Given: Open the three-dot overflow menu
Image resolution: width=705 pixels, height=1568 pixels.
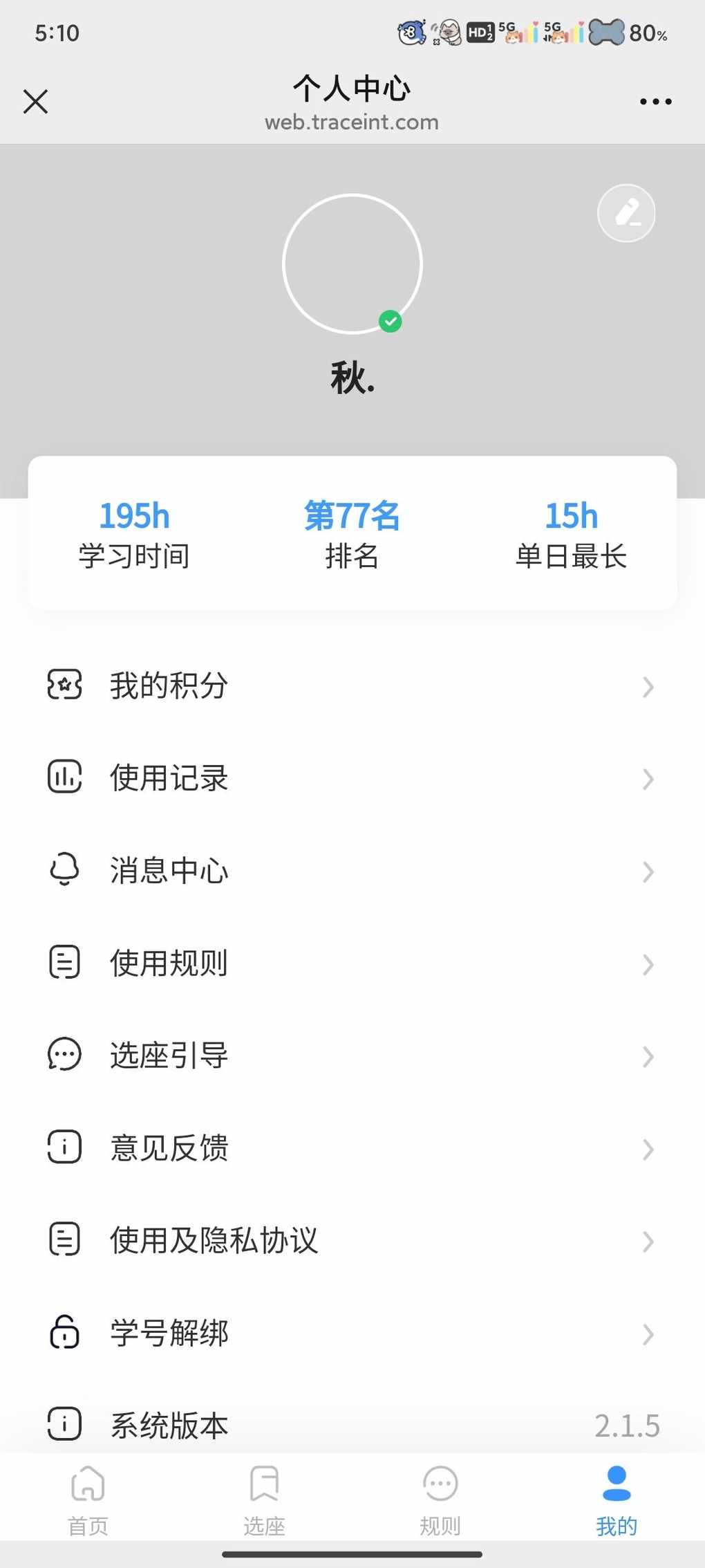Looking at the screenshot, I should coord(655,102).
